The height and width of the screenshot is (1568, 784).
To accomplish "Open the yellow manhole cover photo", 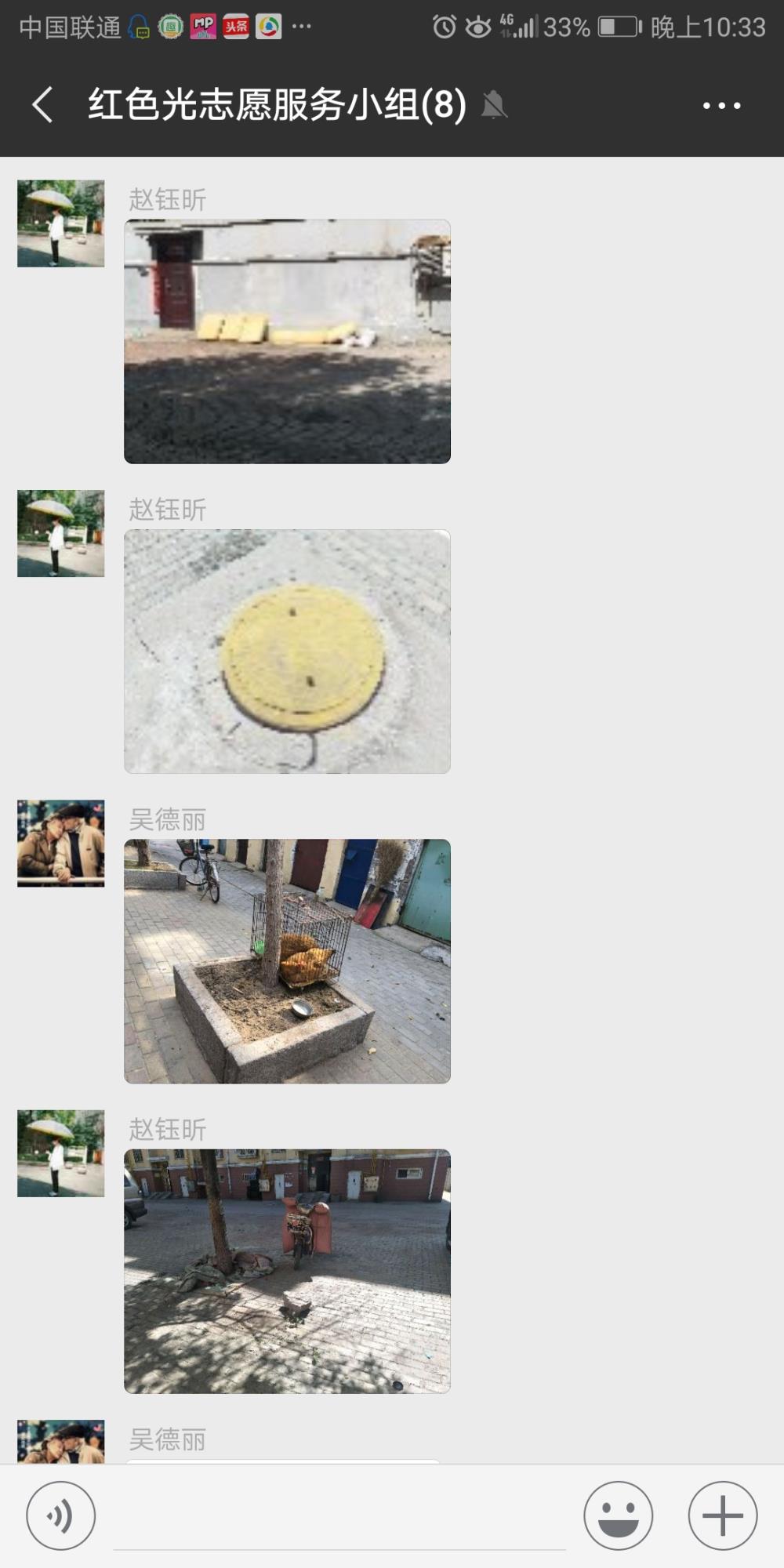I will point(287,652).
